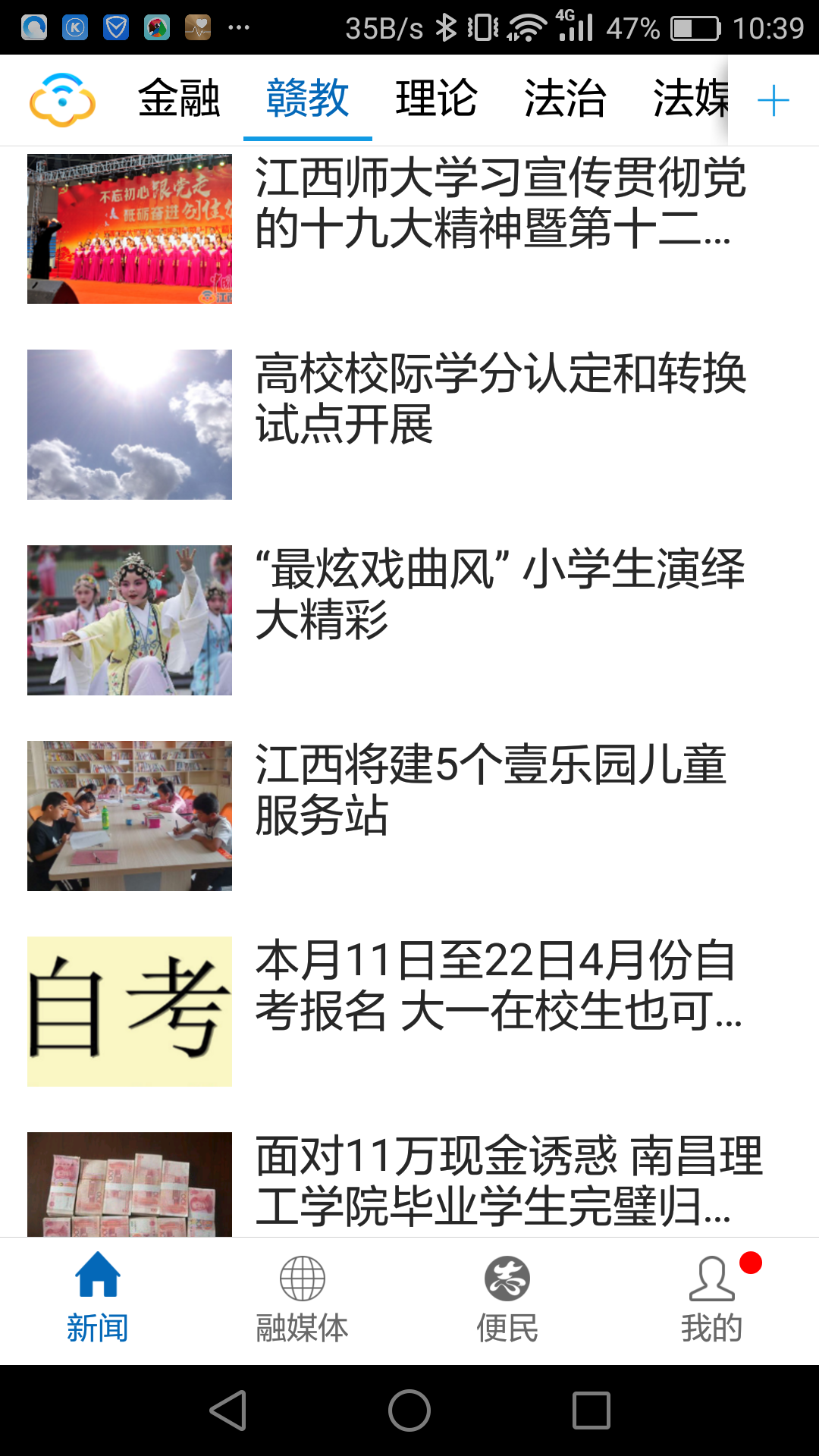Screen dimensions: 819x1456
Task: Return to the system home screen
Action: (409, 1410)
